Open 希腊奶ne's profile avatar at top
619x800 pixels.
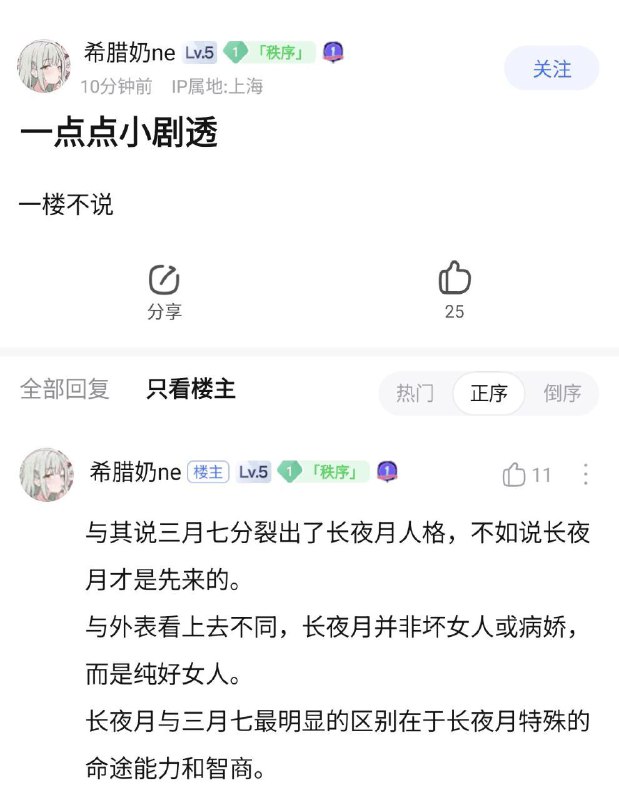[45, 67]
